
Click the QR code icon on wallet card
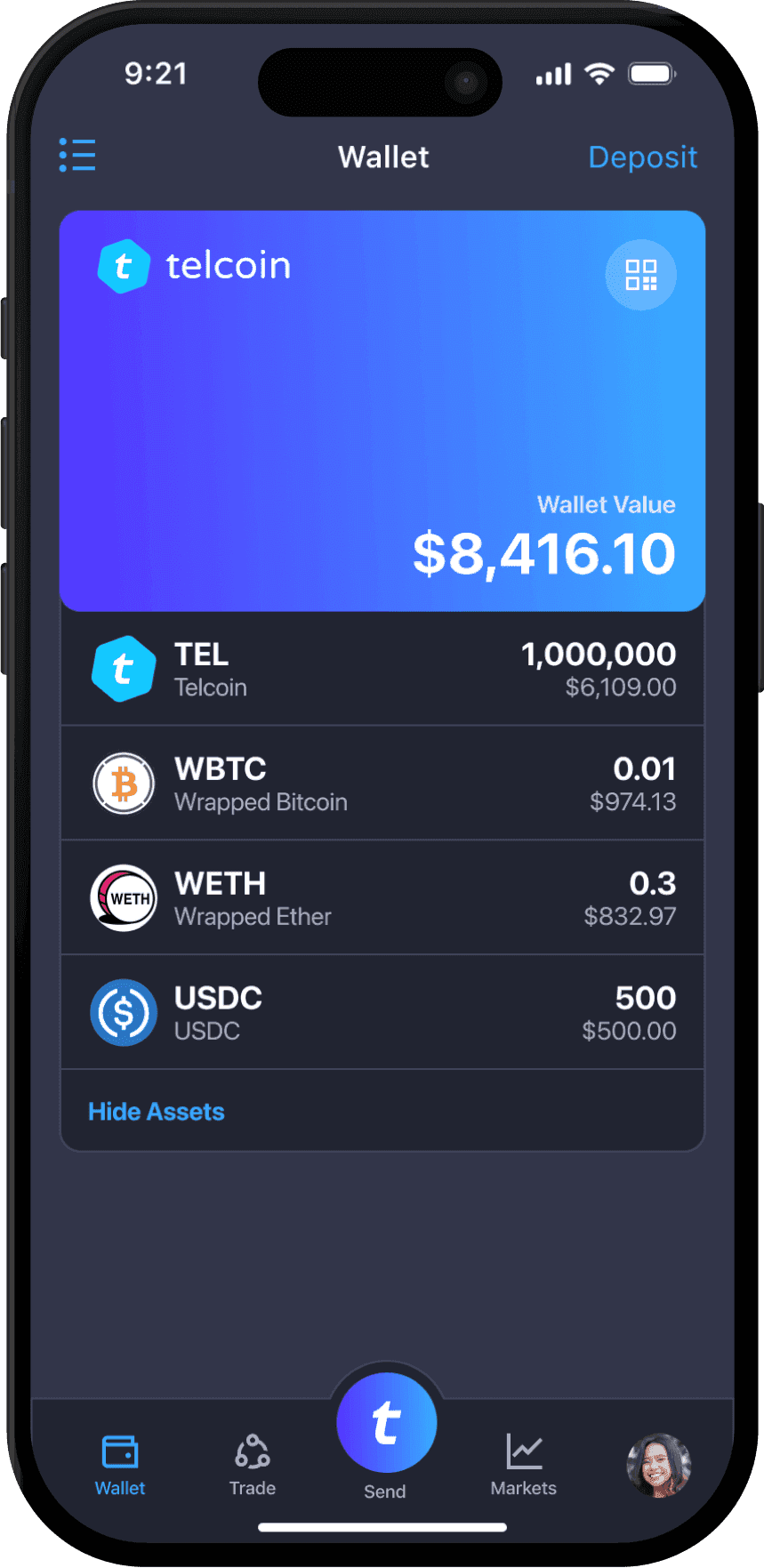pos(639,275)
